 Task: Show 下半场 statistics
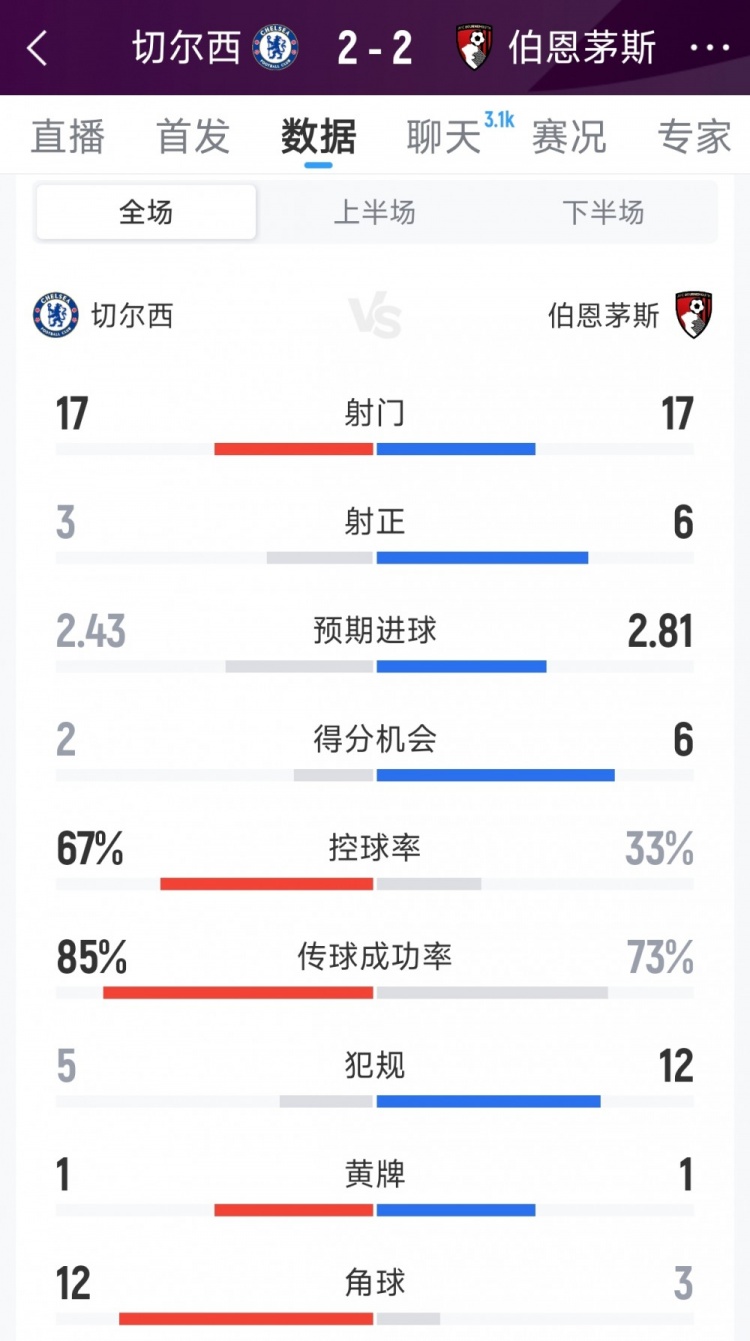tap(603, 212)
